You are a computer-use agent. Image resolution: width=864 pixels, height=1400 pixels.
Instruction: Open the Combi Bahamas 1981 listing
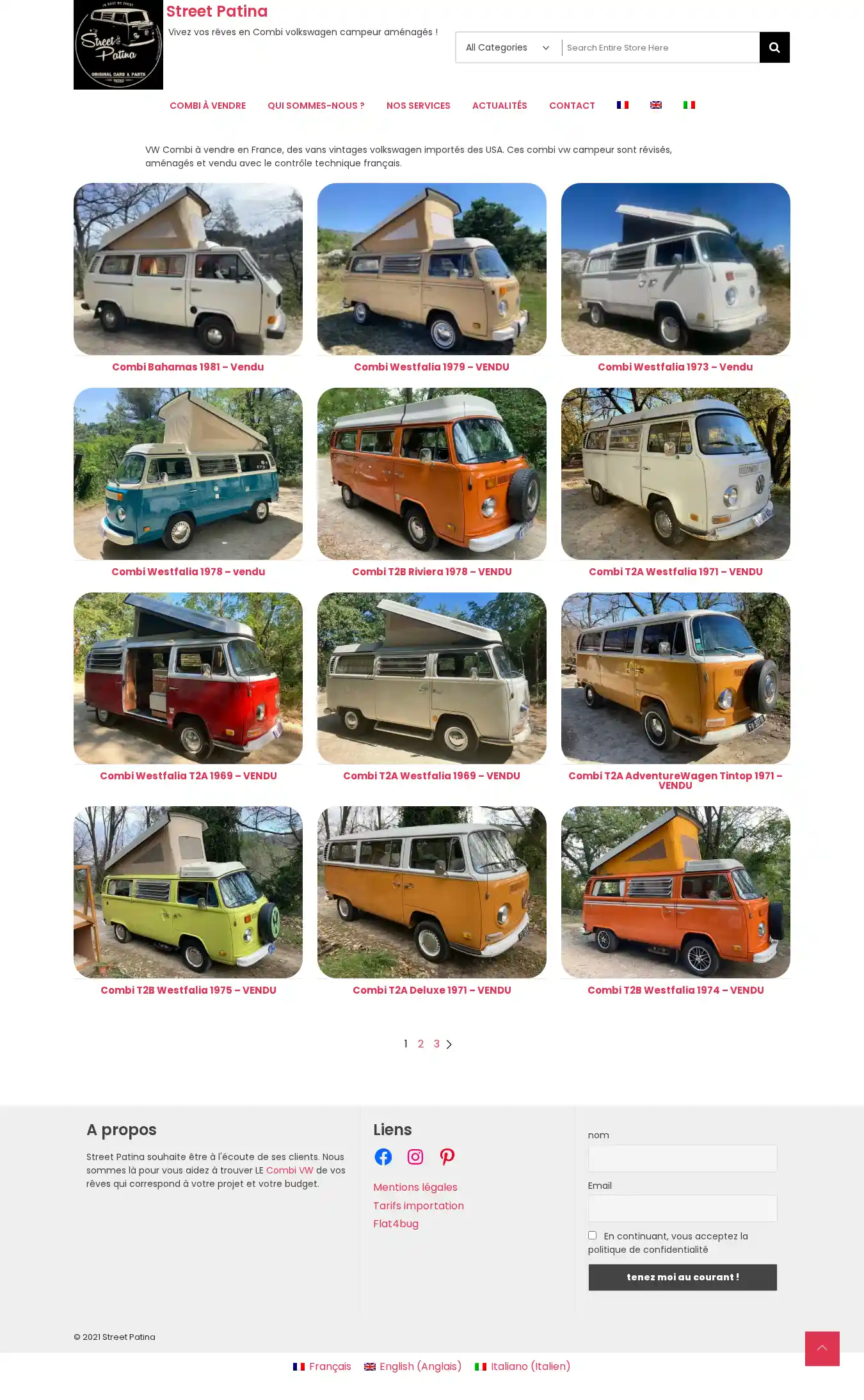188,367
